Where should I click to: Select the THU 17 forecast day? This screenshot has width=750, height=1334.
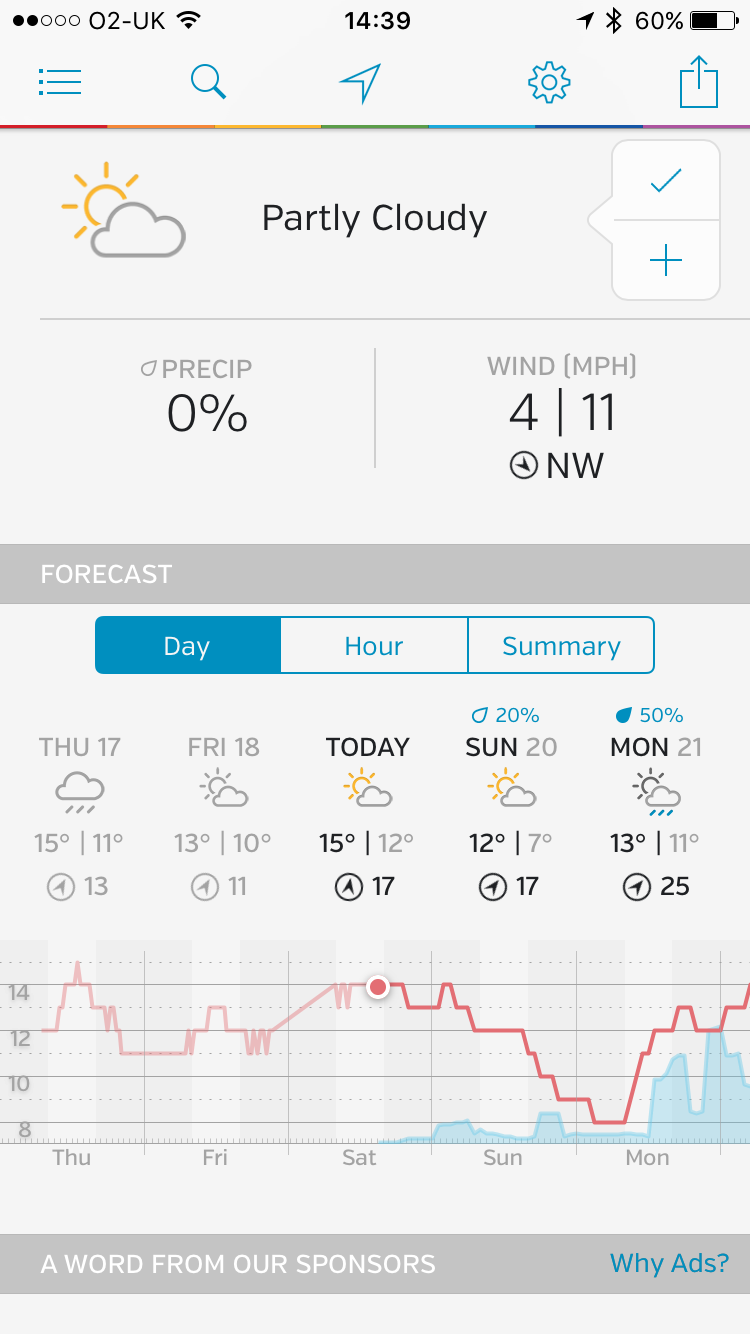80,816
